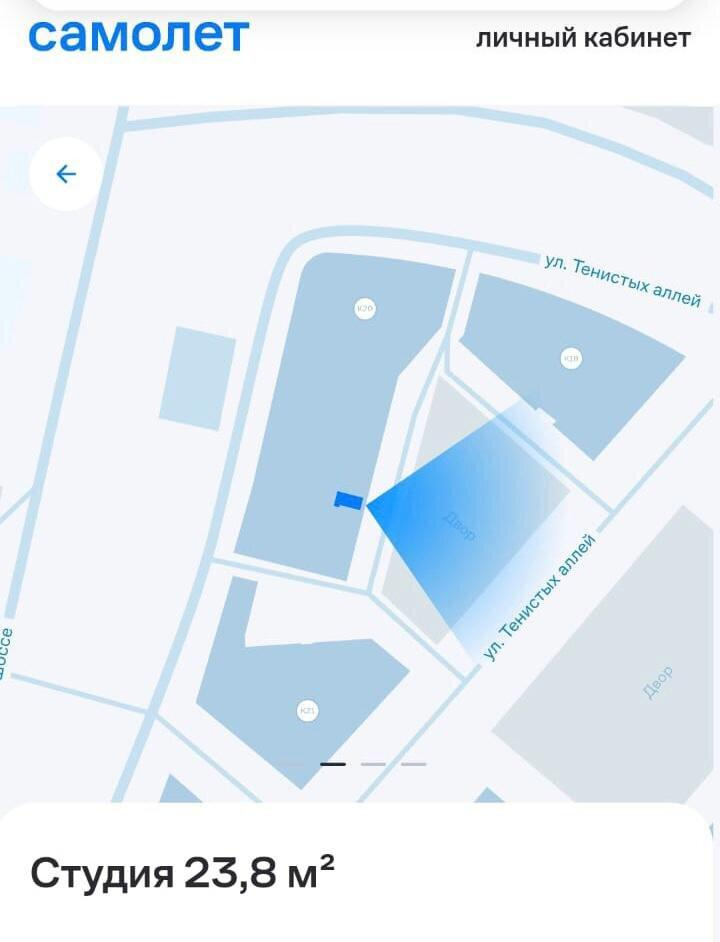Select the first carousel page indicator
The width and height of the screenshot is (720, 942).
293,764
